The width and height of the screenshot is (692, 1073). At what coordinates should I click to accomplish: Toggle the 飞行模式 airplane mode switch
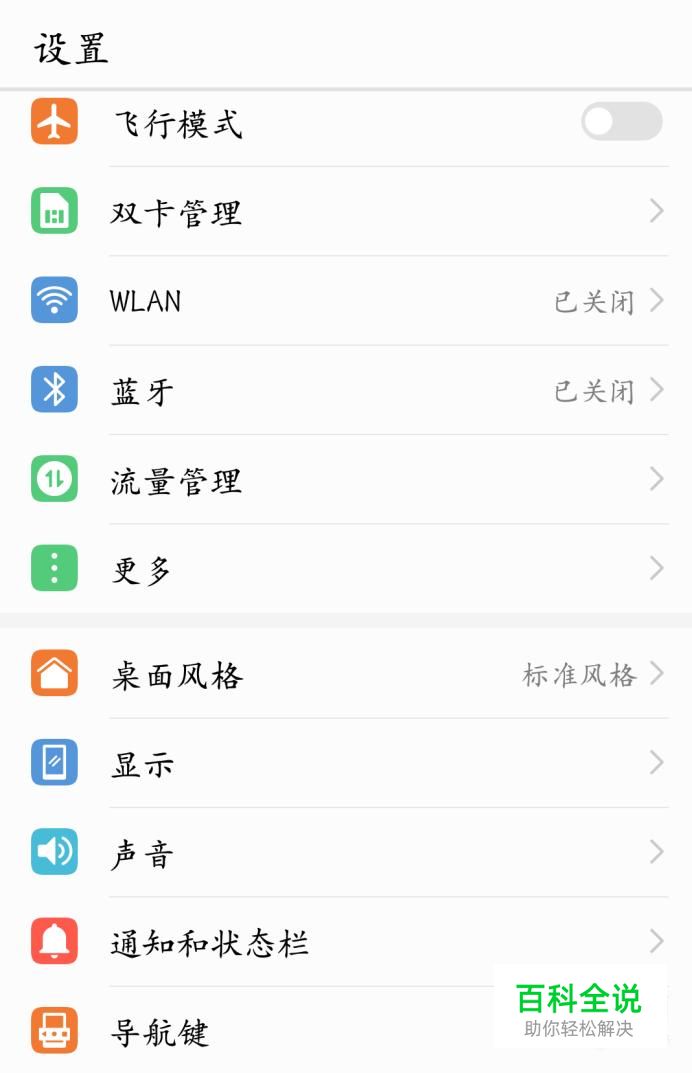(620, 122)
